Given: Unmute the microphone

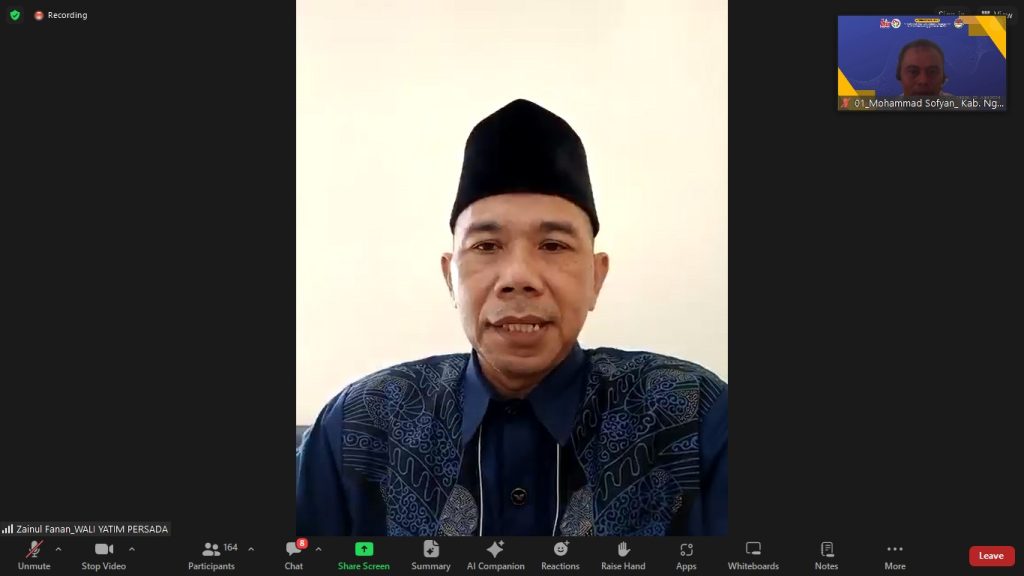Looking at the screenshot, I should pyautogui.click(x=34, y=554).
